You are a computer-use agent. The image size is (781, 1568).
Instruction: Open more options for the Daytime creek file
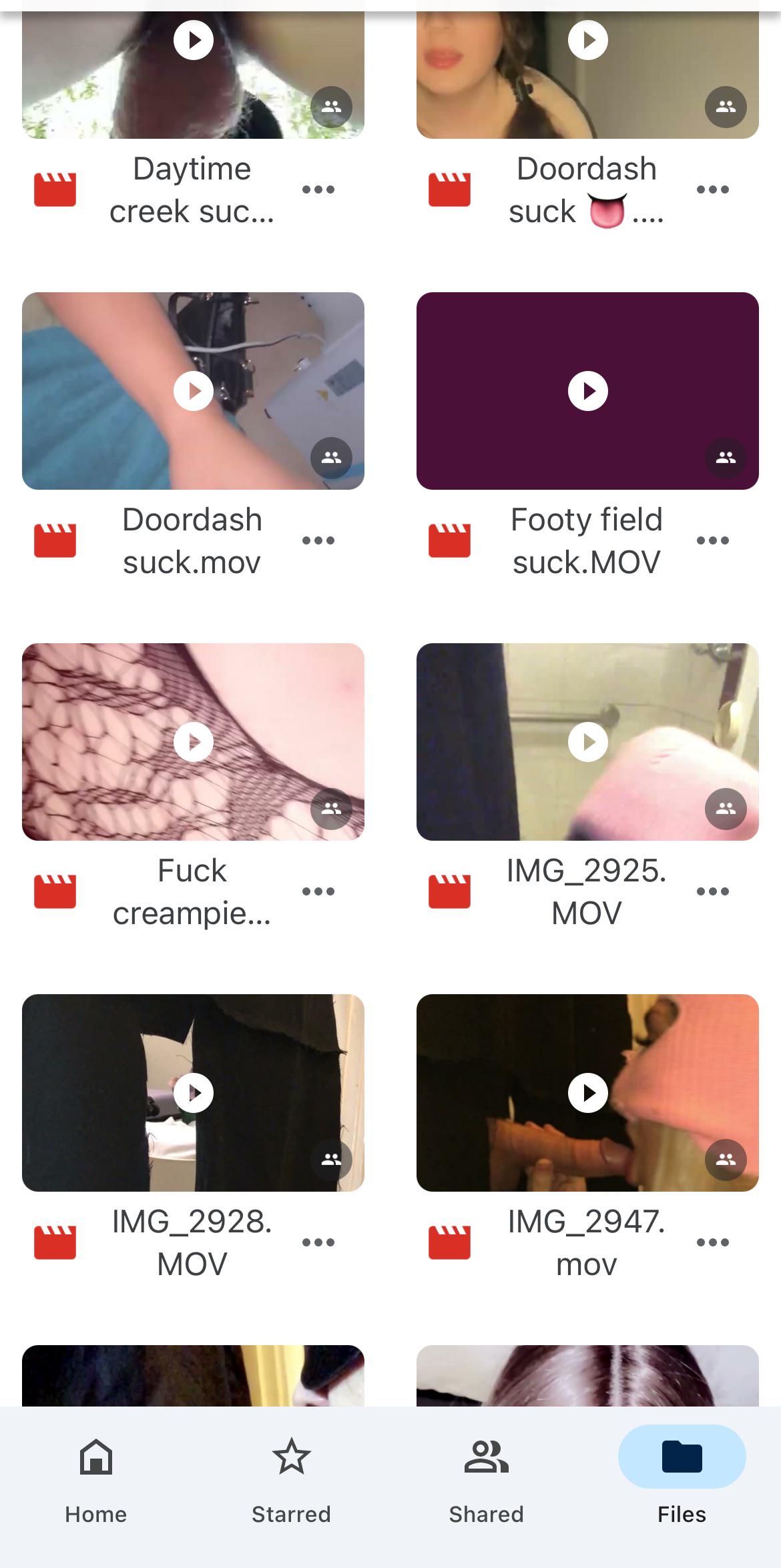pos(318,189)
